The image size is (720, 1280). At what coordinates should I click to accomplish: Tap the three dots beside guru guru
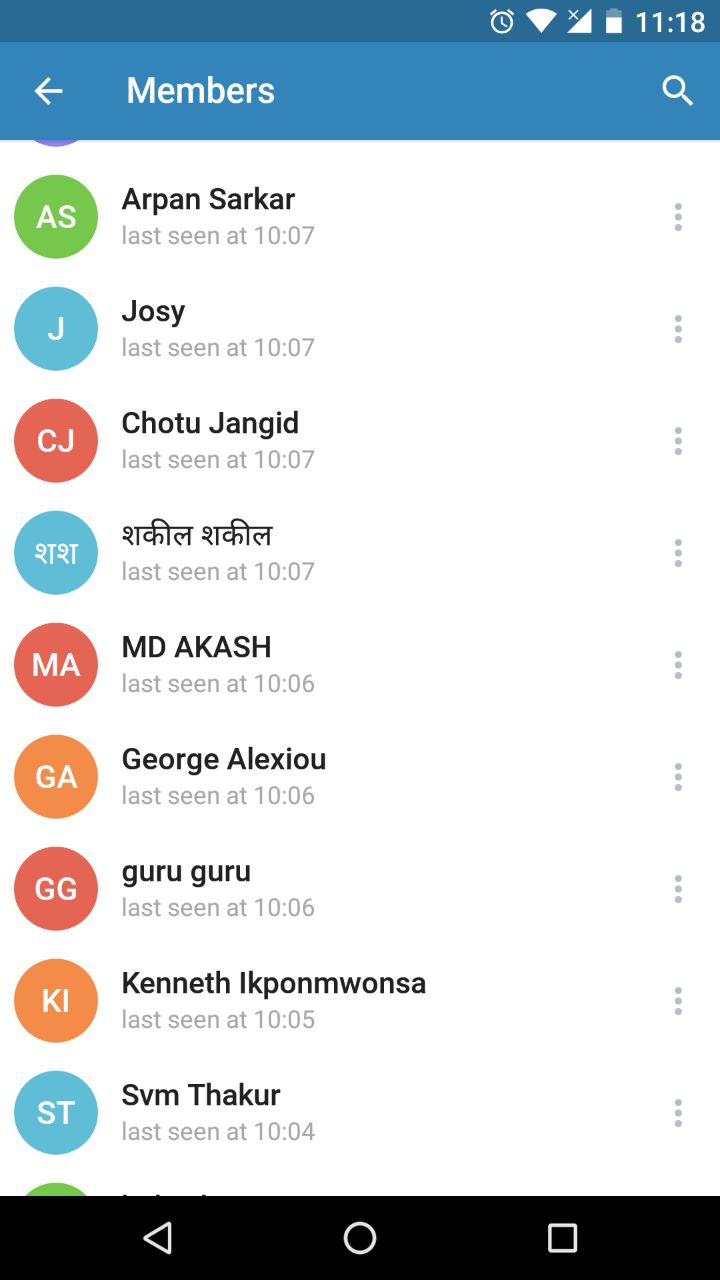tap(678, 889)
